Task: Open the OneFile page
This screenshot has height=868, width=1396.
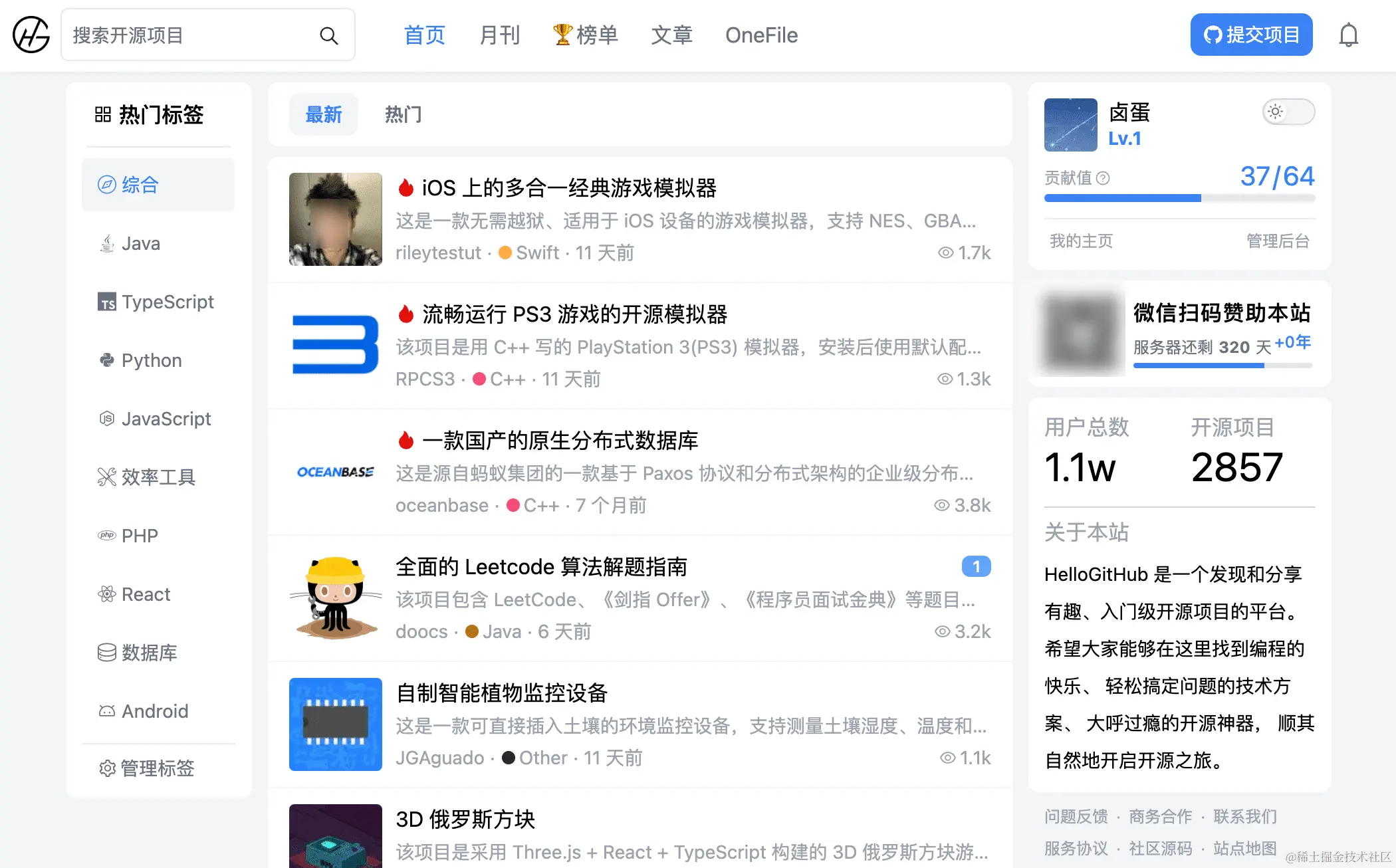Action: click(761, 35)
